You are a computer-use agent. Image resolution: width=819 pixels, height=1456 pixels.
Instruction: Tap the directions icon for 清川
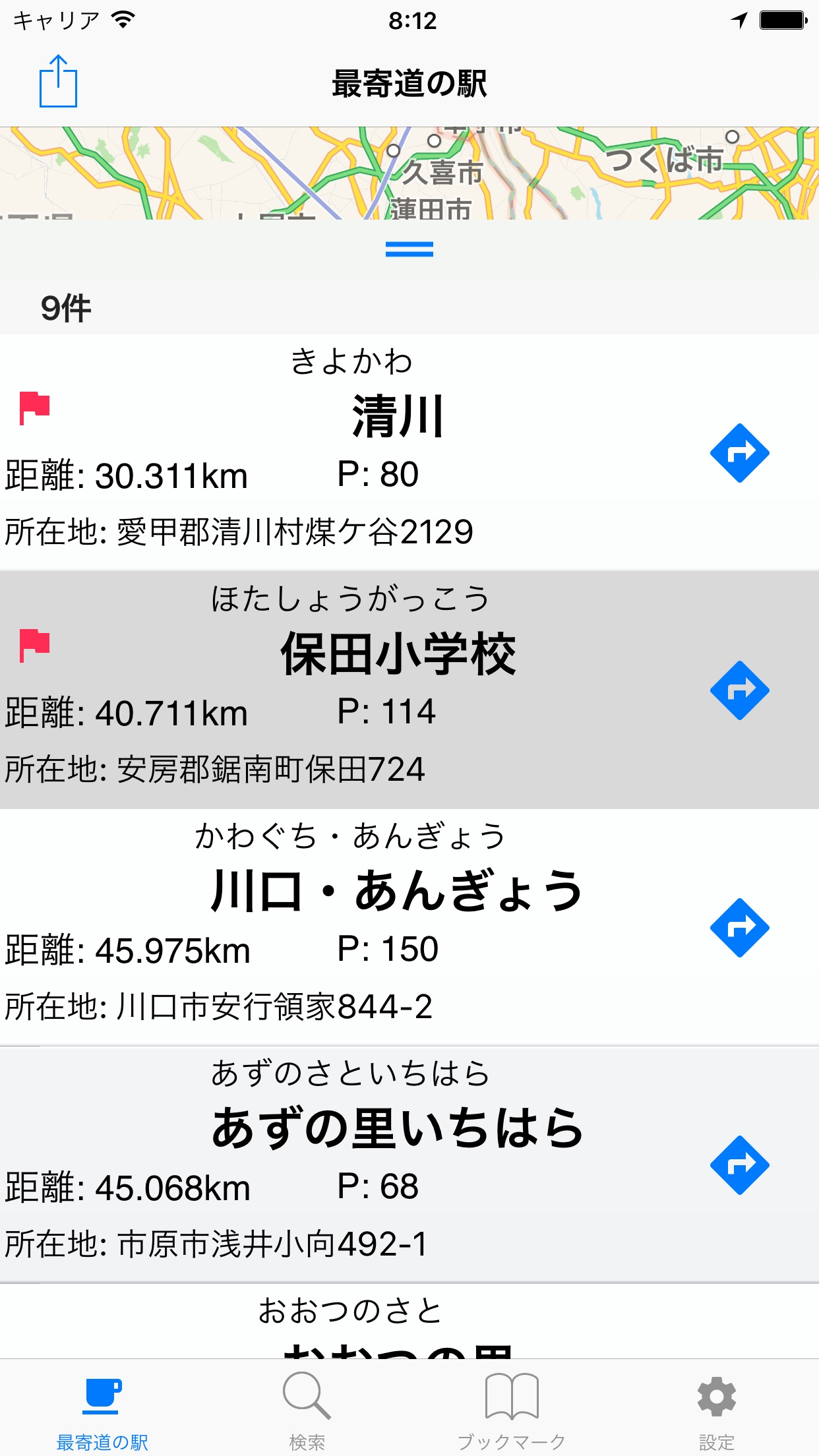(x=740, y=452)
